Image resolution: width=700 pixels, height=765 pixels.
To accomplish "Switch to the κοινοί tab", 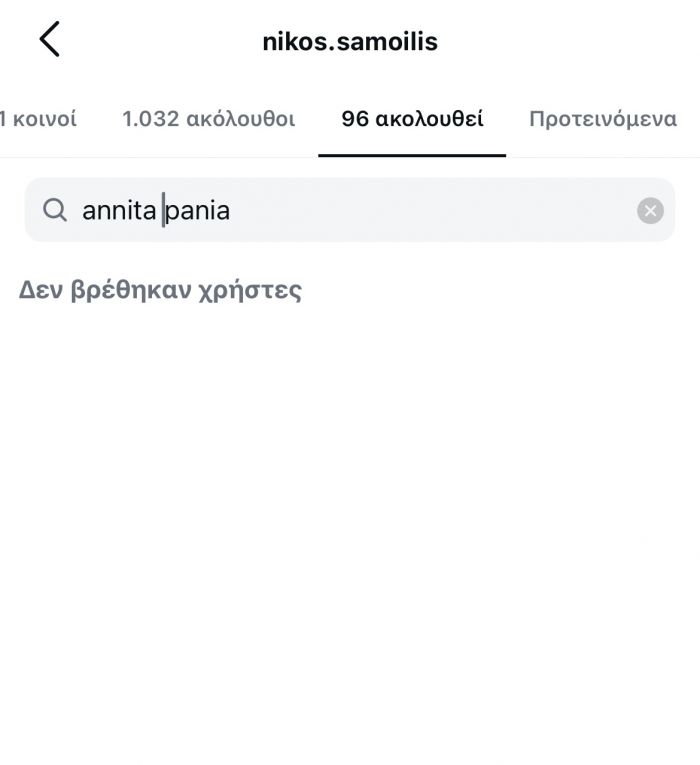I will (40, 120).
